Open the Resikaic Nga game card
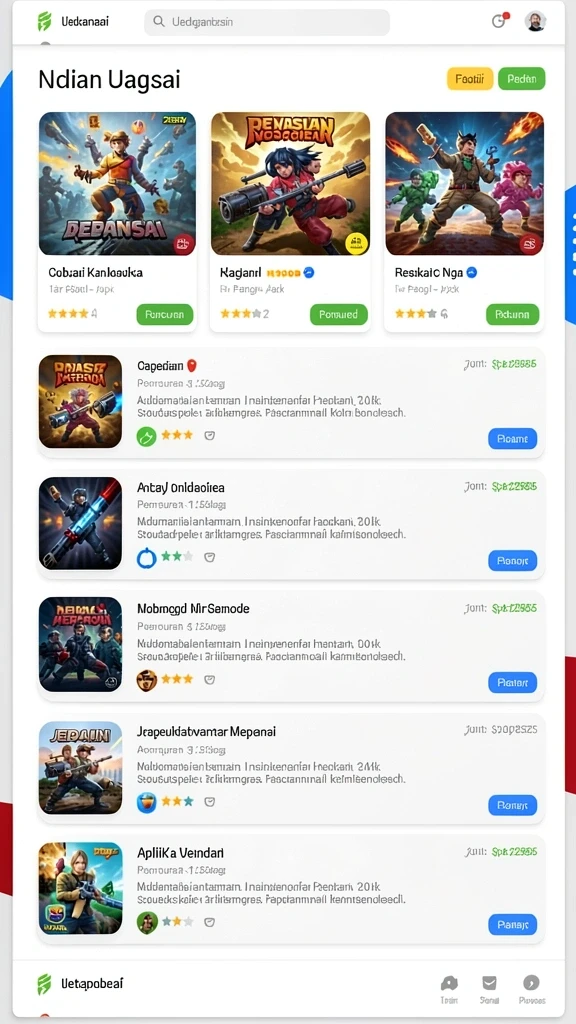Image resolution: width=576 pixels, height=1024 pixels. 464,221
